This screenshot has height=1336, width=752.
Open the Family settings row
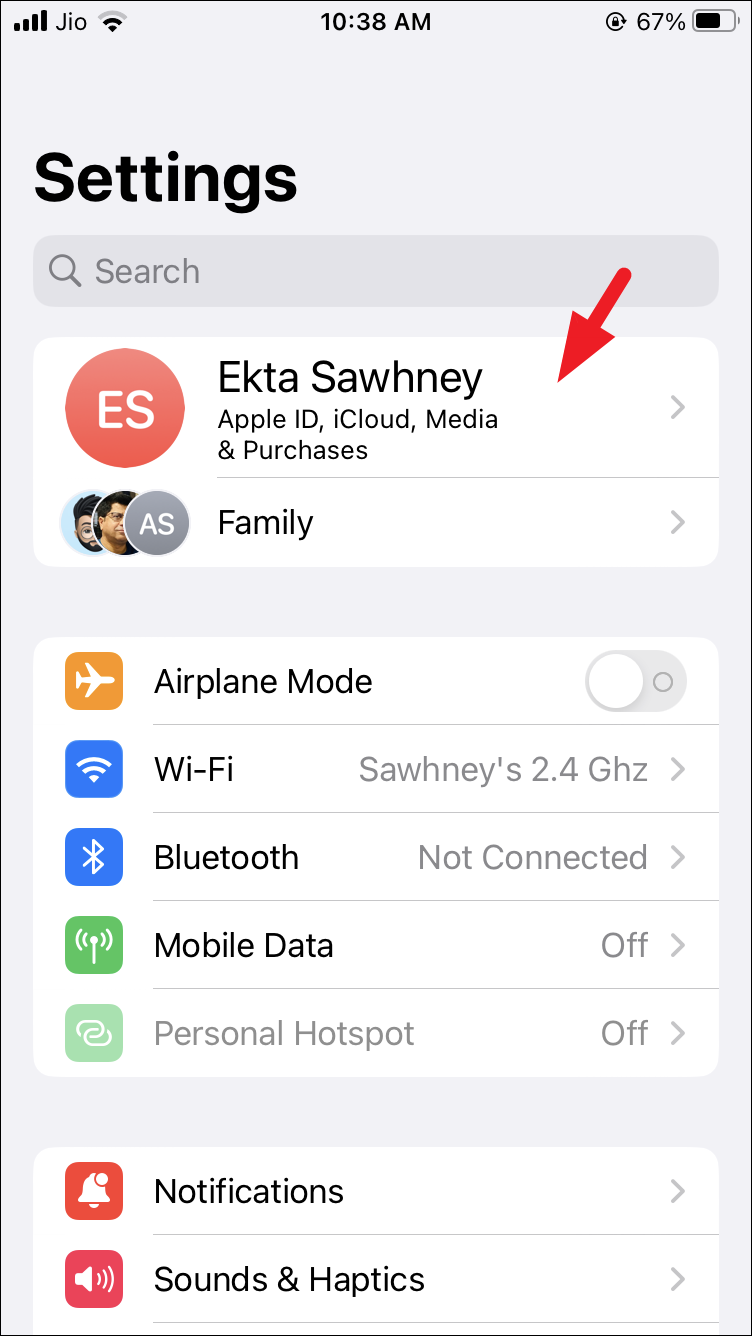[x=376, y=522]
